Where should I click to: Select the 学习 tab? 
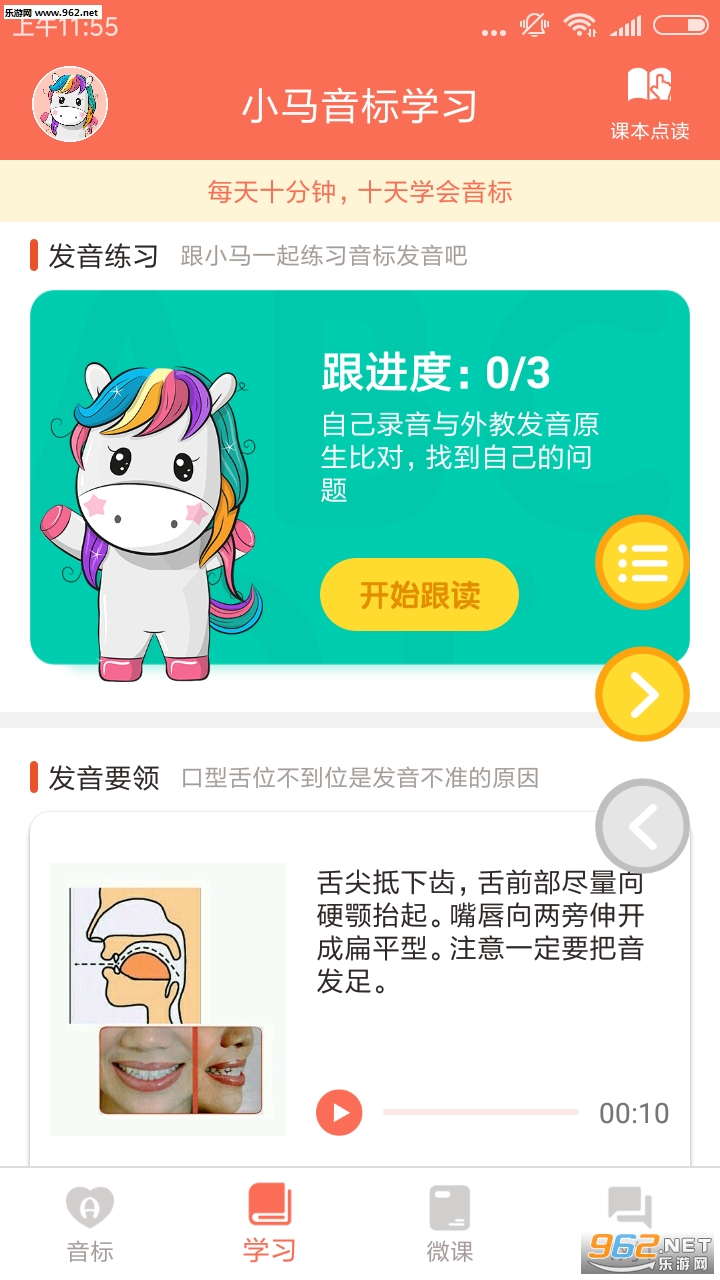click(269, 1224)
